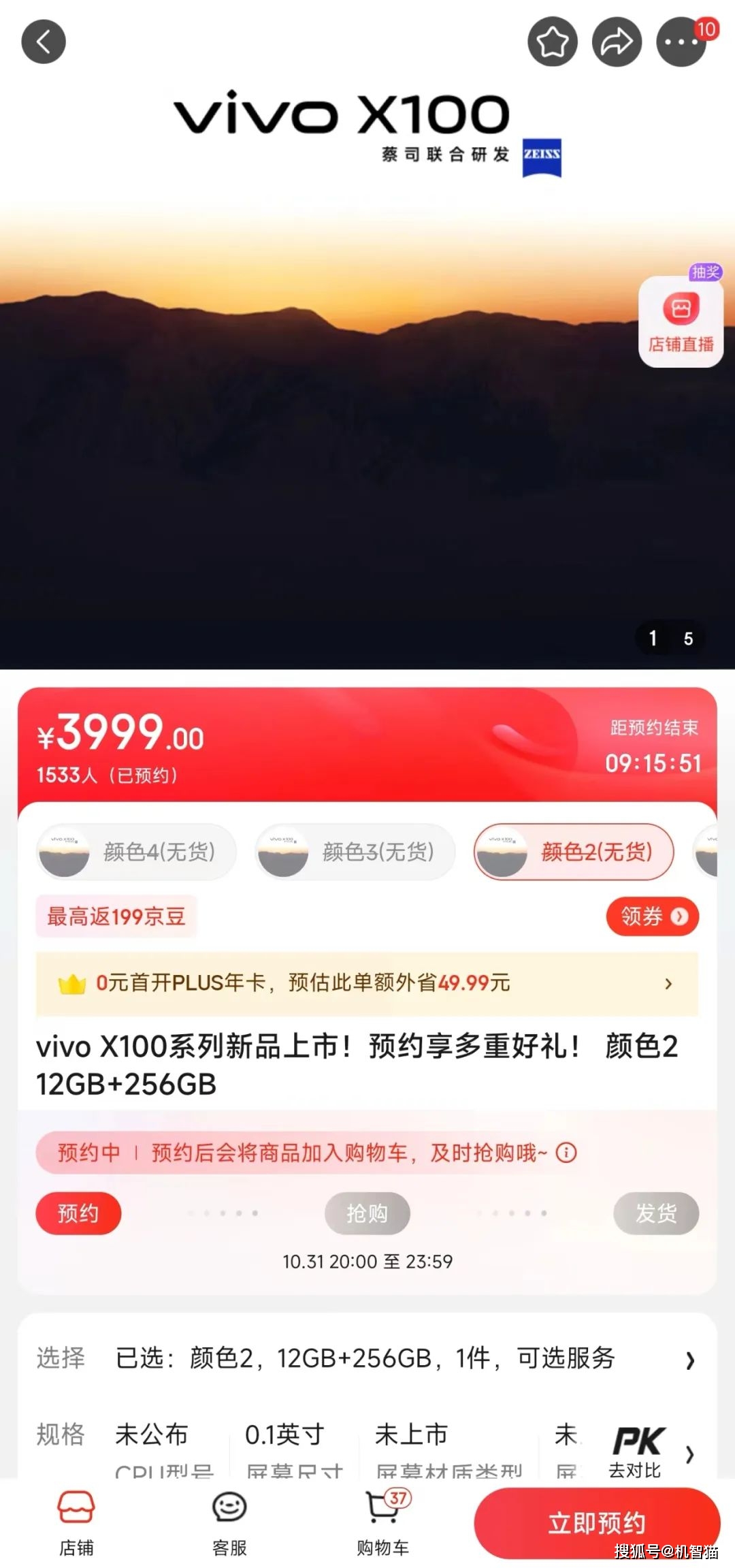Image resolution: width=735 pixels, height=1568 pixels.
Task: Open the three-dot overflow menu
Action: pos(681,42)
